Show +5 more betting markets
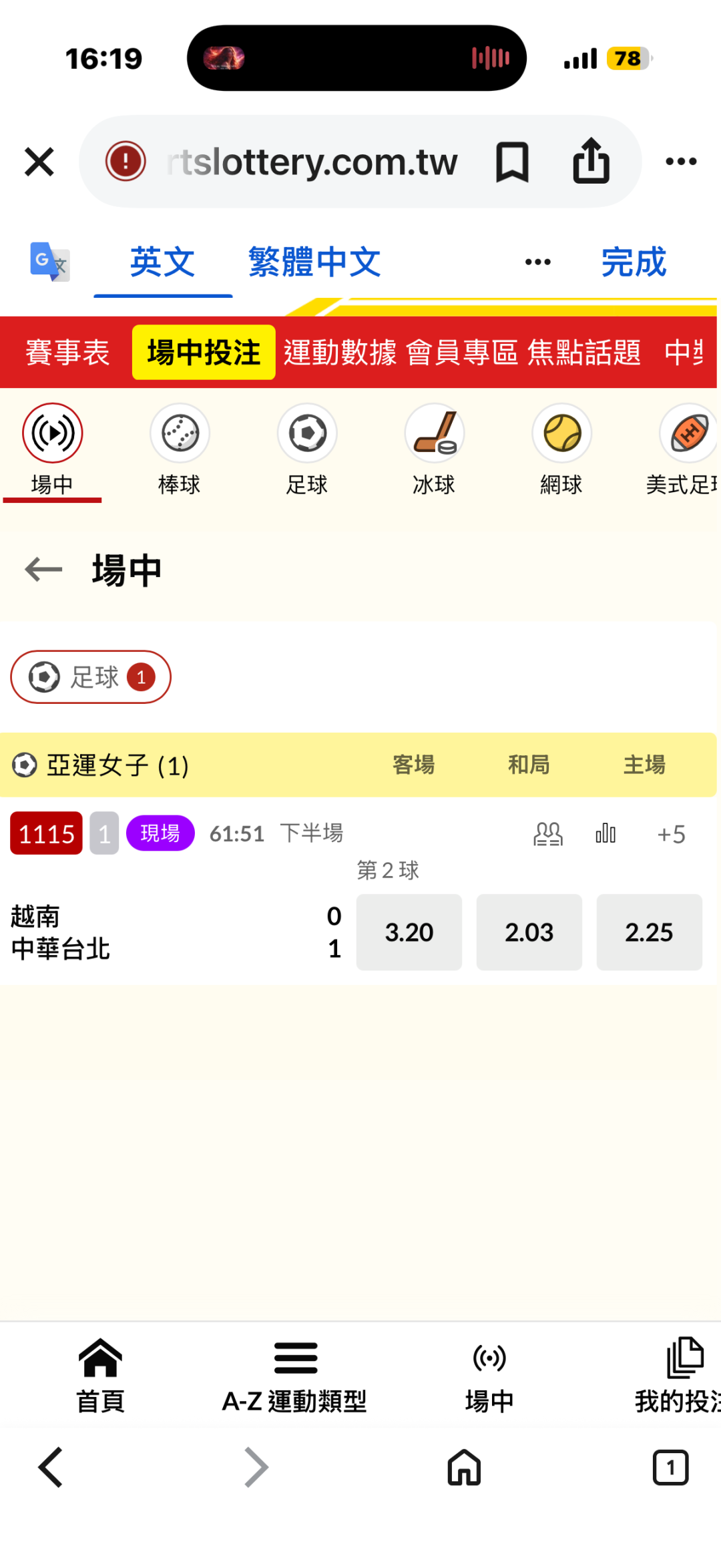 coord(671,834)
